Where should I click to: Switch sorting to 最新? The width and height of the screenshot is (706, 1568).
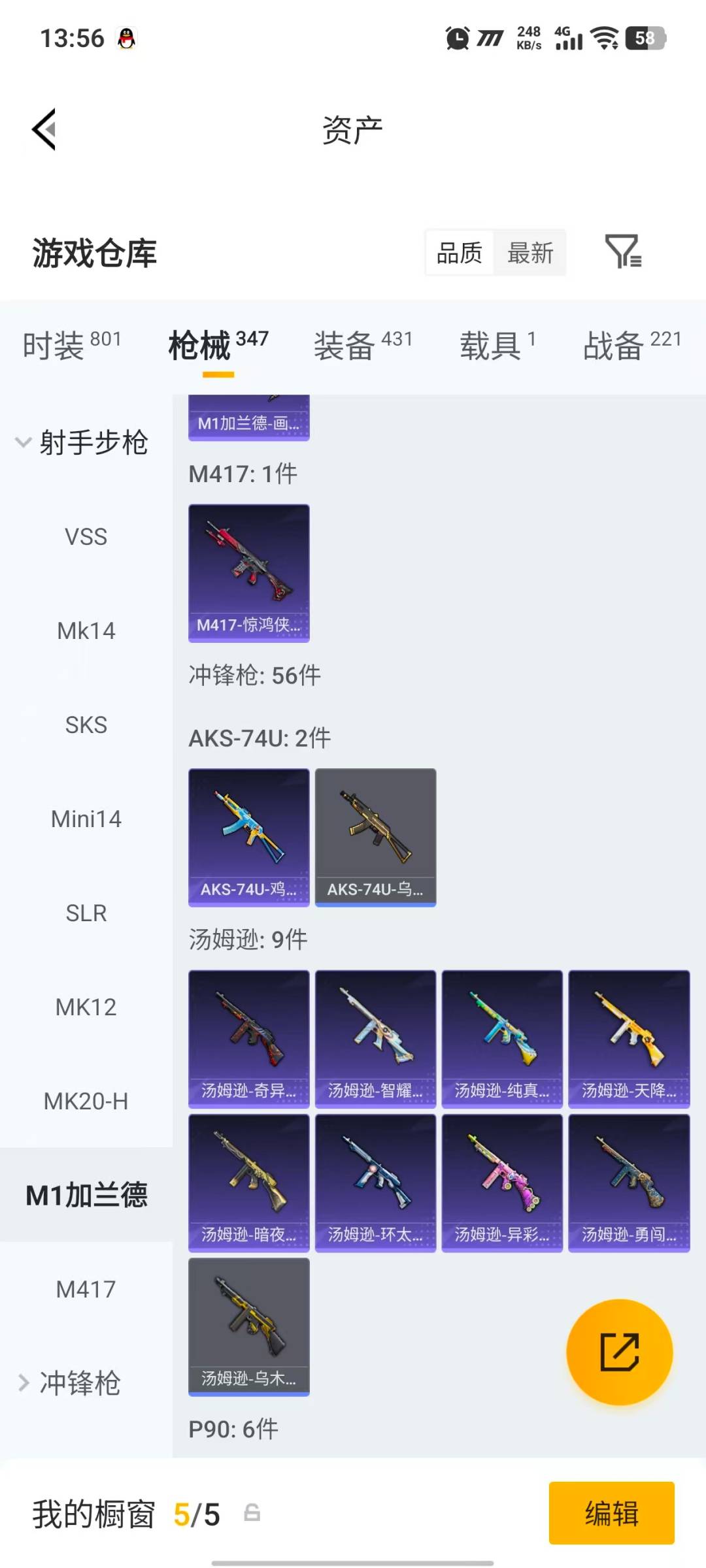(x=531, y=253)
